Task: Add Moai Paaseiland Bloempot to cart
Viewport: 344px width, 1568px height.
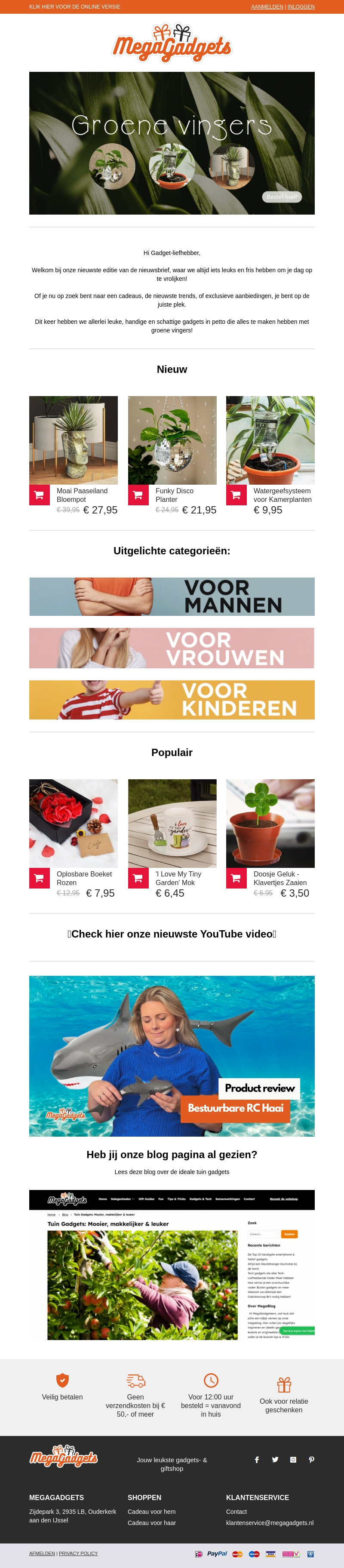Action: click(x=40, y=495)
